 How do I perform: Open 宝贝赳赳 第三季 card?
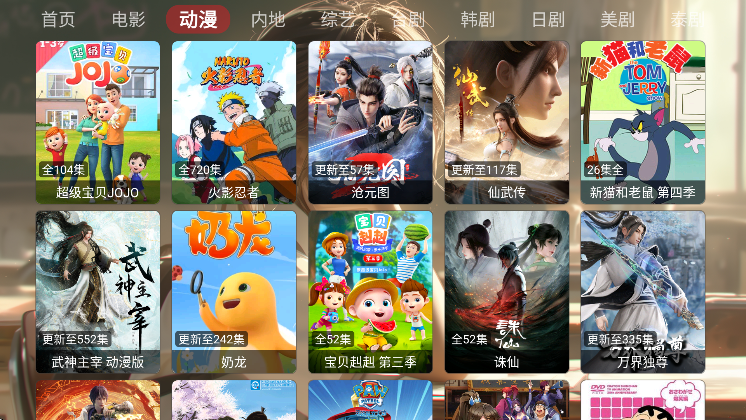pyautogui.click(x=370, y=290)
